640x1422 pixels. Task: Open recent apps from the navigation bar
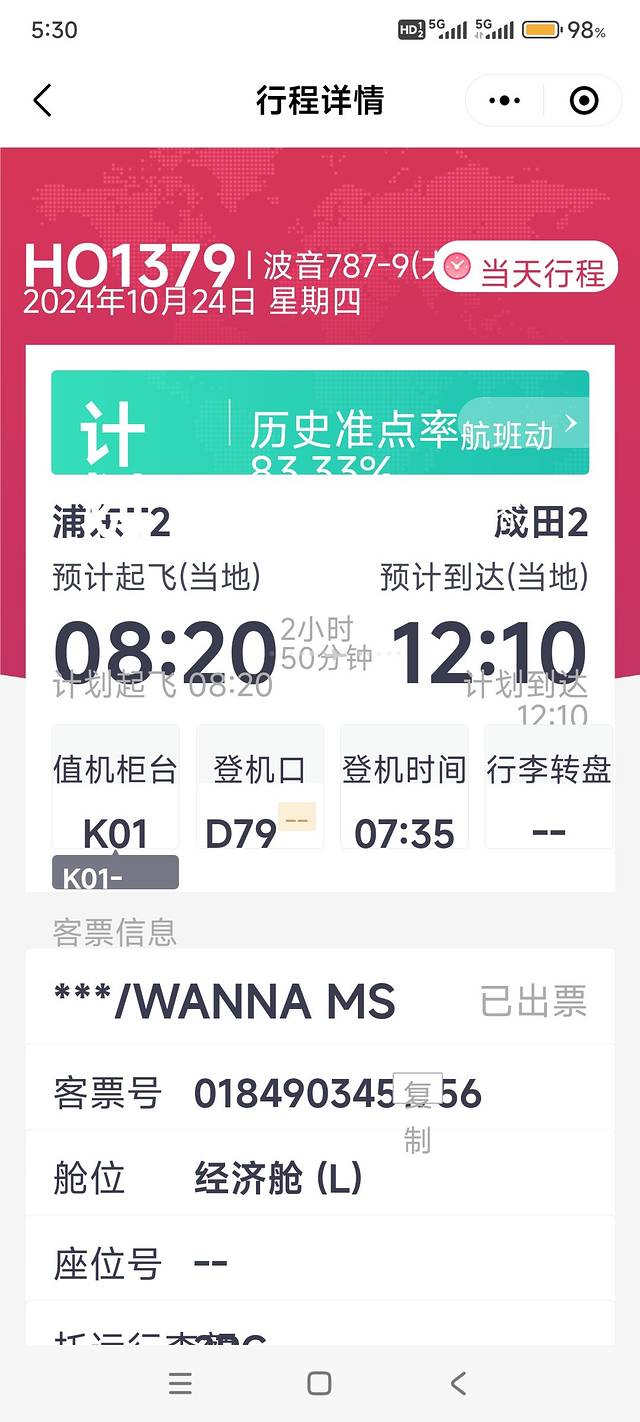tap(180, 1383)
